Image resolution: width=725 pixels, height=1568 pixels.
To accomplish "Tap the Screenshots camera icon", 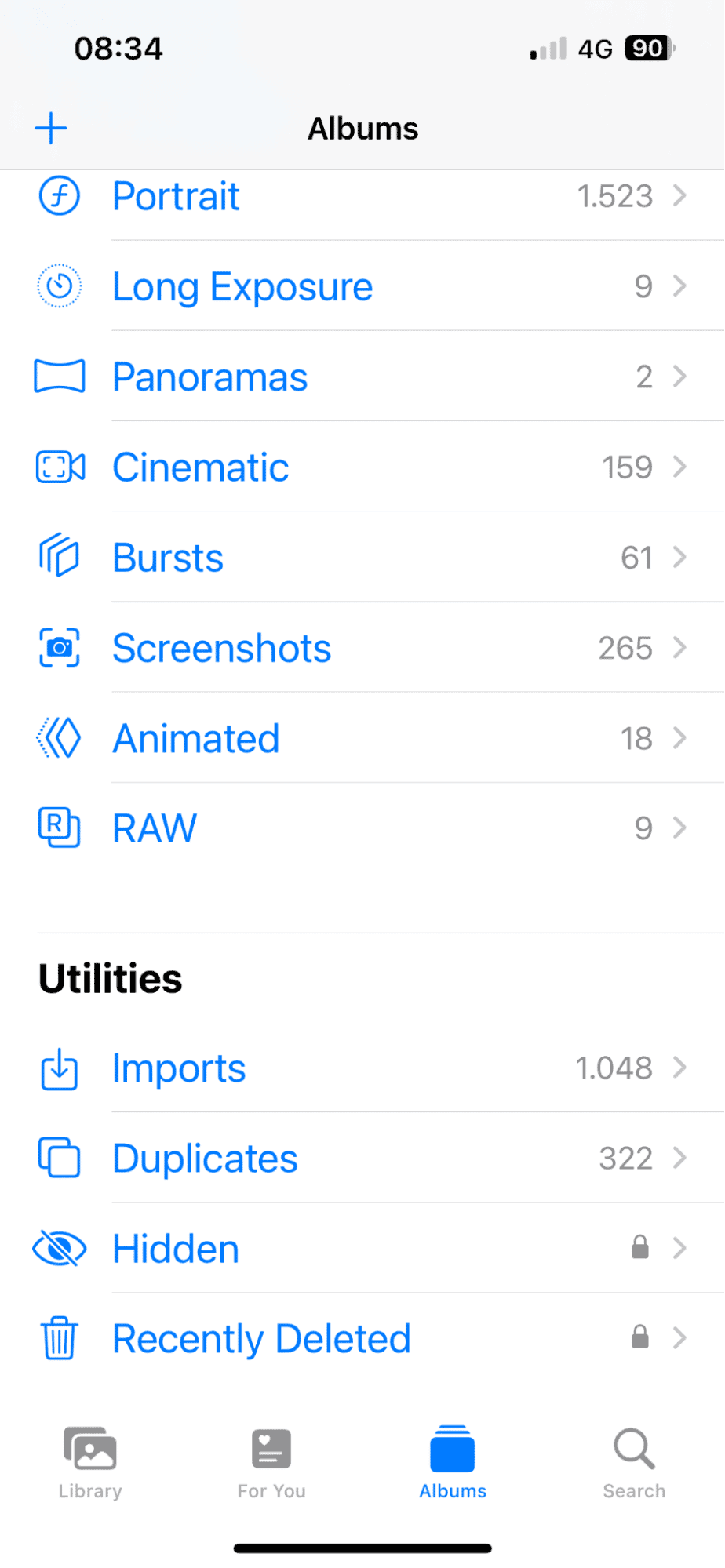I will (x=59, y=648).
